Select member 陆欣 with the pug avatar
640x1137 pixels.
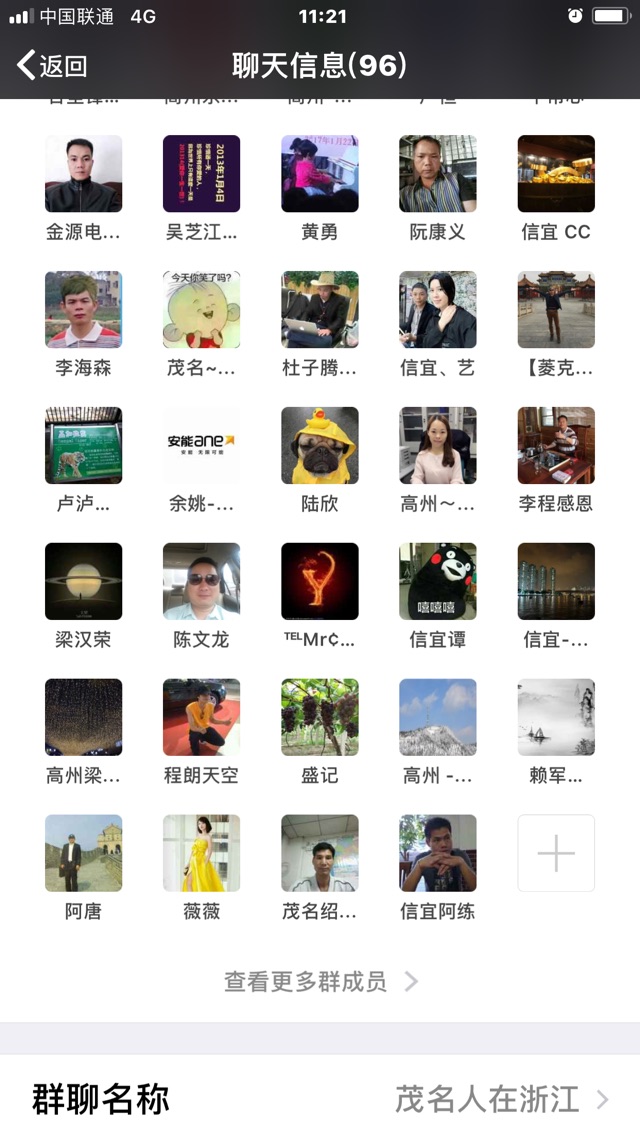pyautogui.click(x=320, y=446)
